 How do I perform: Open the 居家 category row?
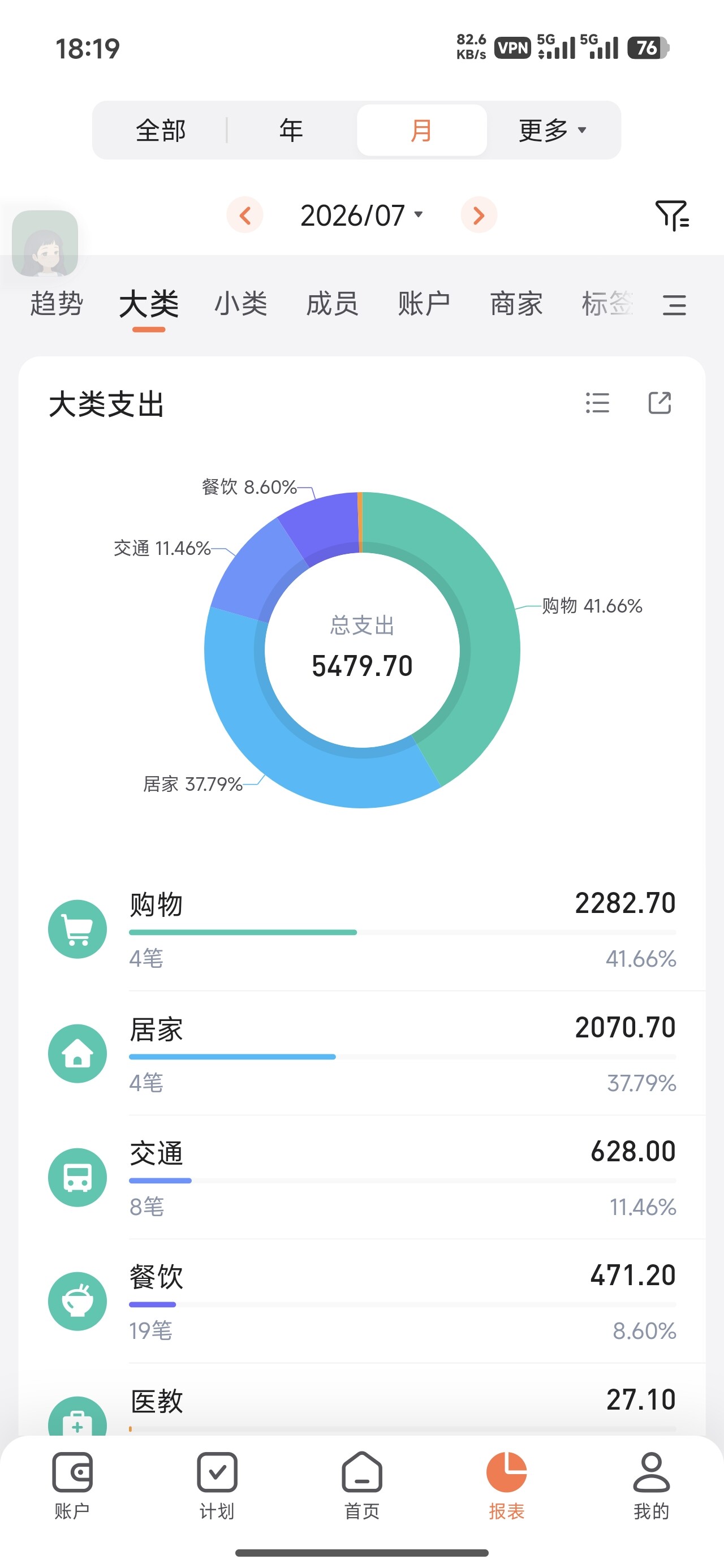[x=361, y=1054]
